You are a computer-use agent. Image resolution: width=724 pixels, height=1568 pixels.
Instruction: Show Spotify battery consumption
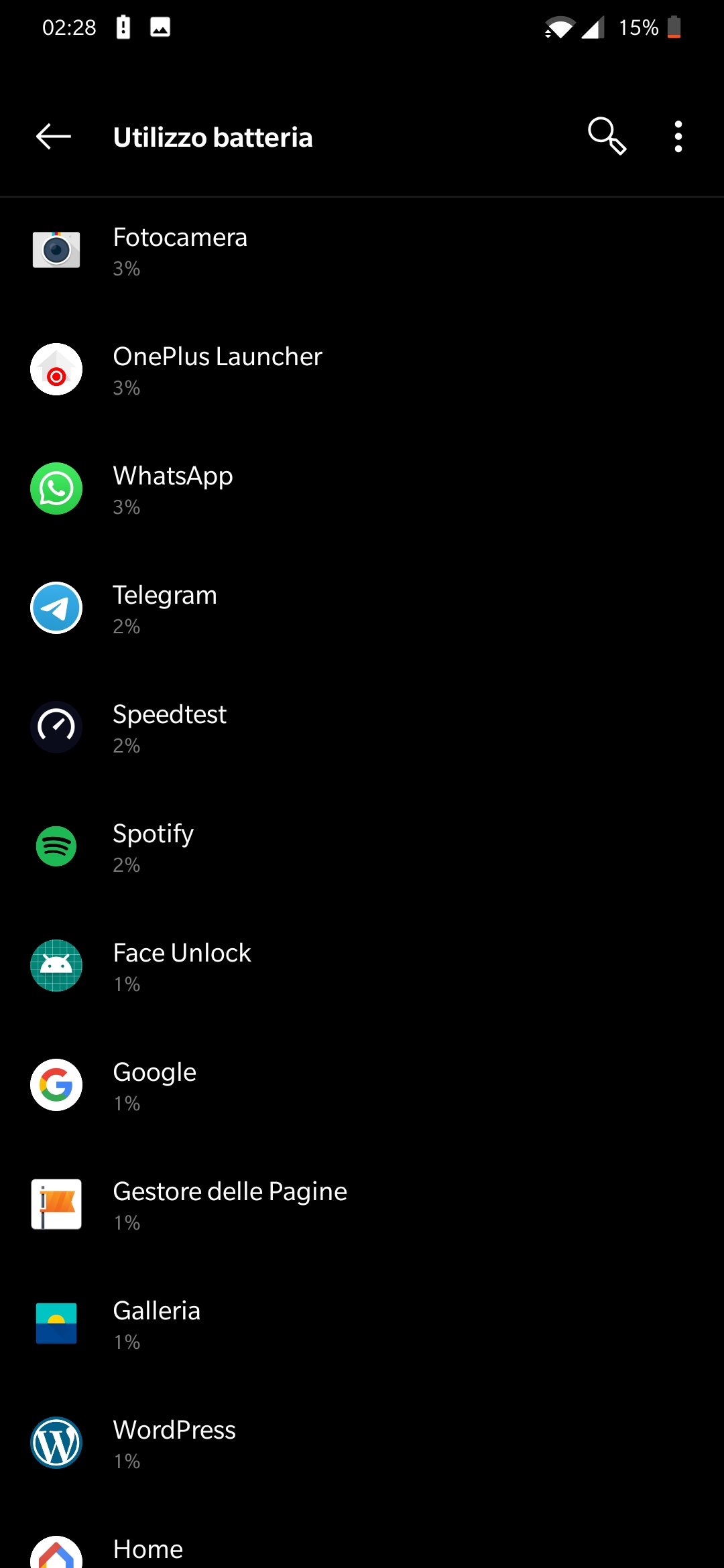pos(362,847)
